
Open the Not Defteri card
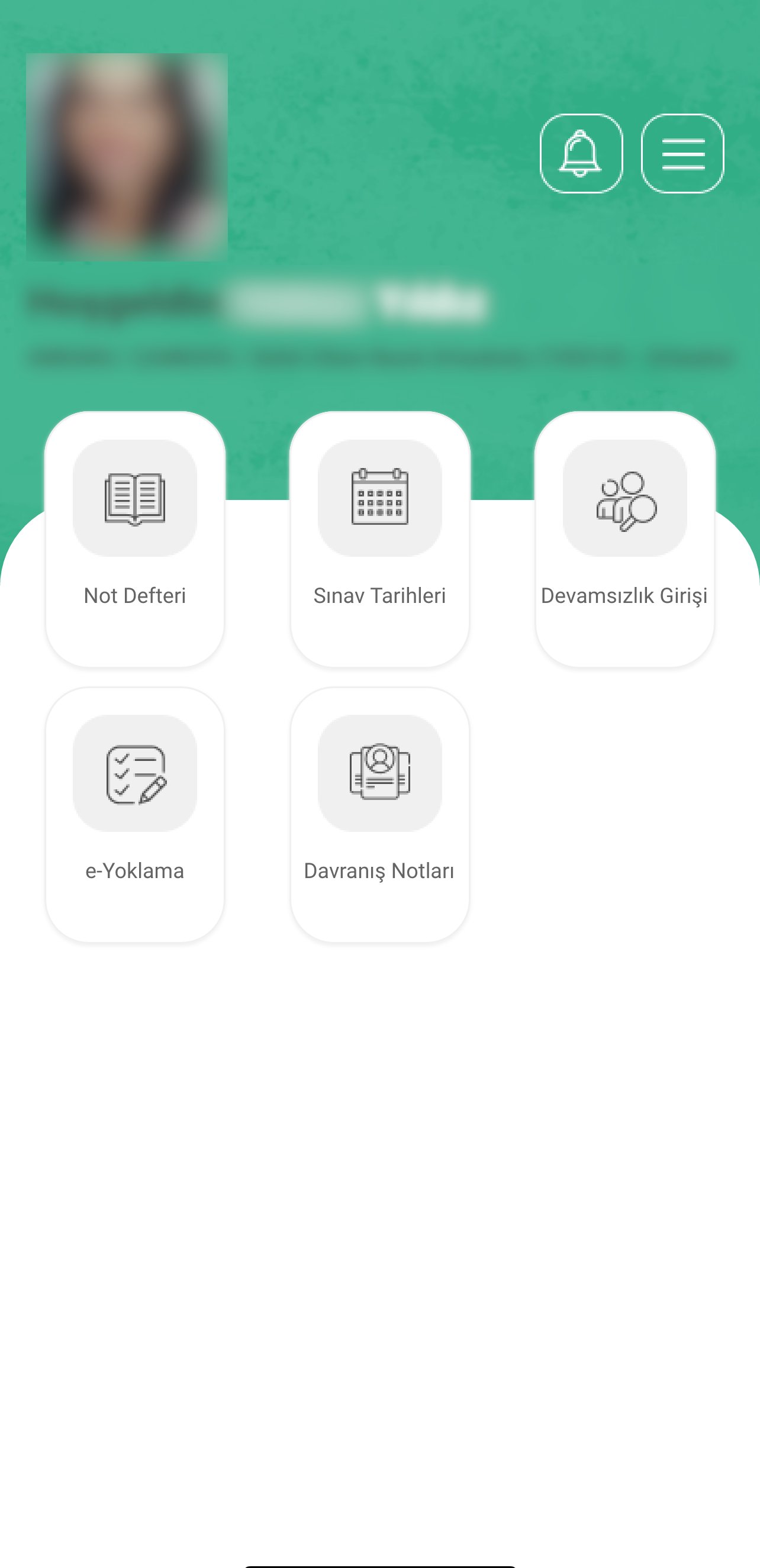(x=134, y=539)
